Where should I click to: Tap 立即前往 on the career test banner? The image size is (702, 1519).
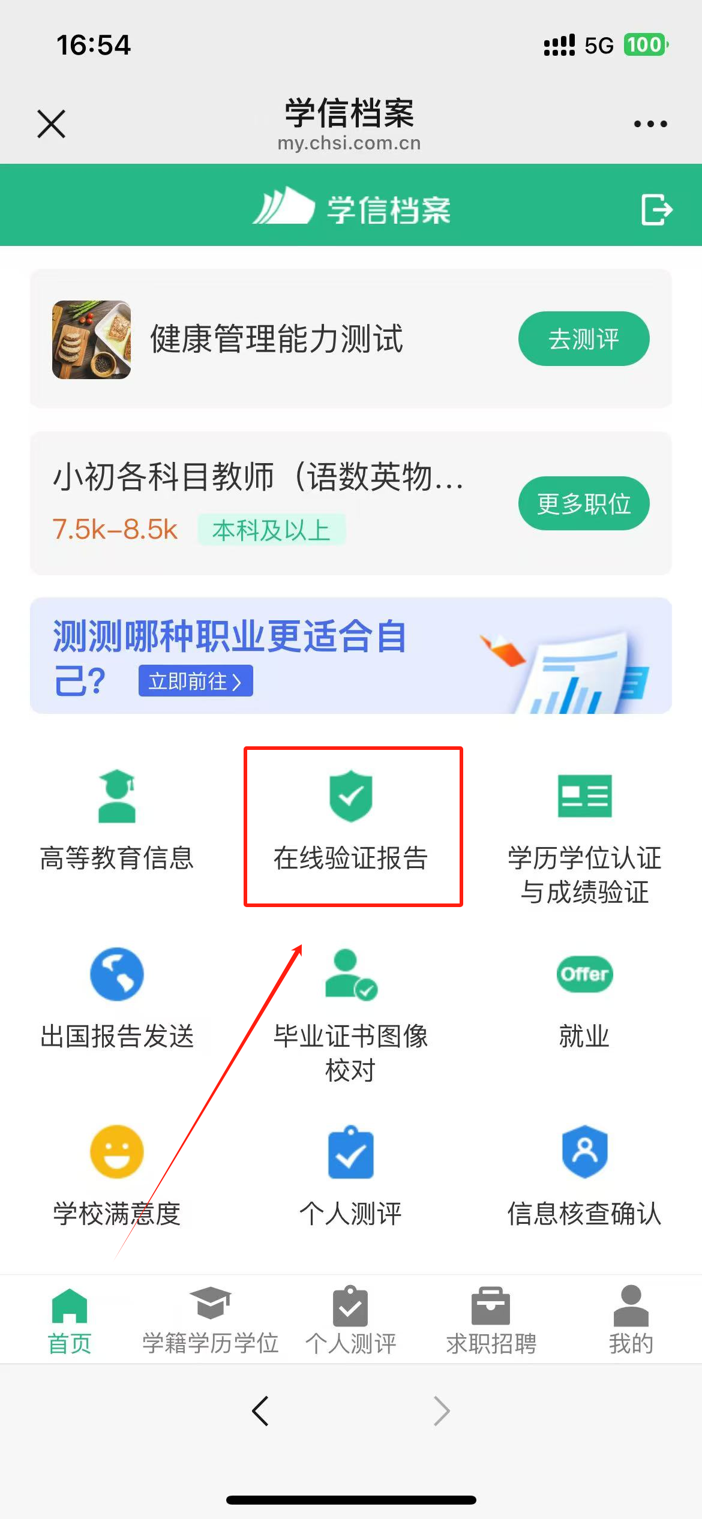pos(195,682)
